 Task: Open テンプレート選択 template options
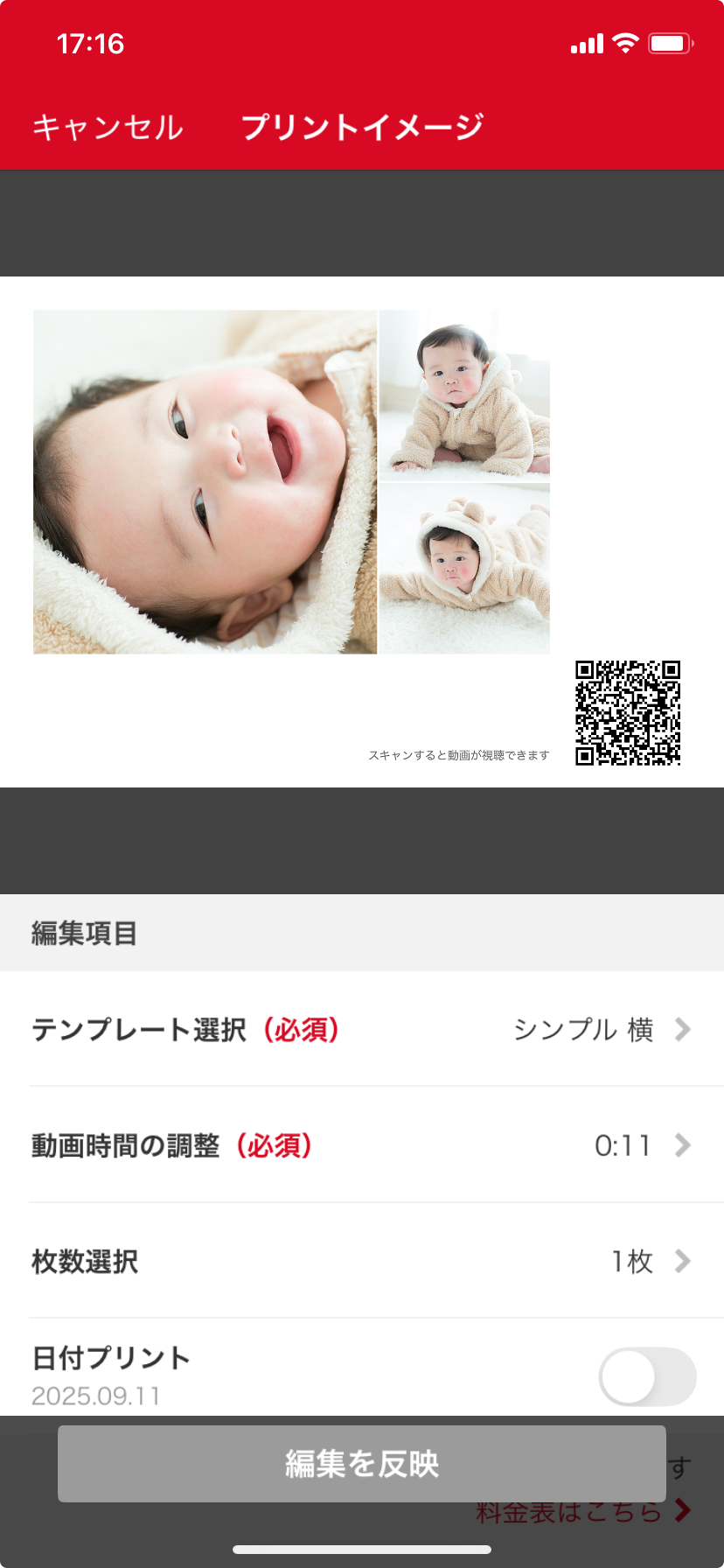(361, 1030)
